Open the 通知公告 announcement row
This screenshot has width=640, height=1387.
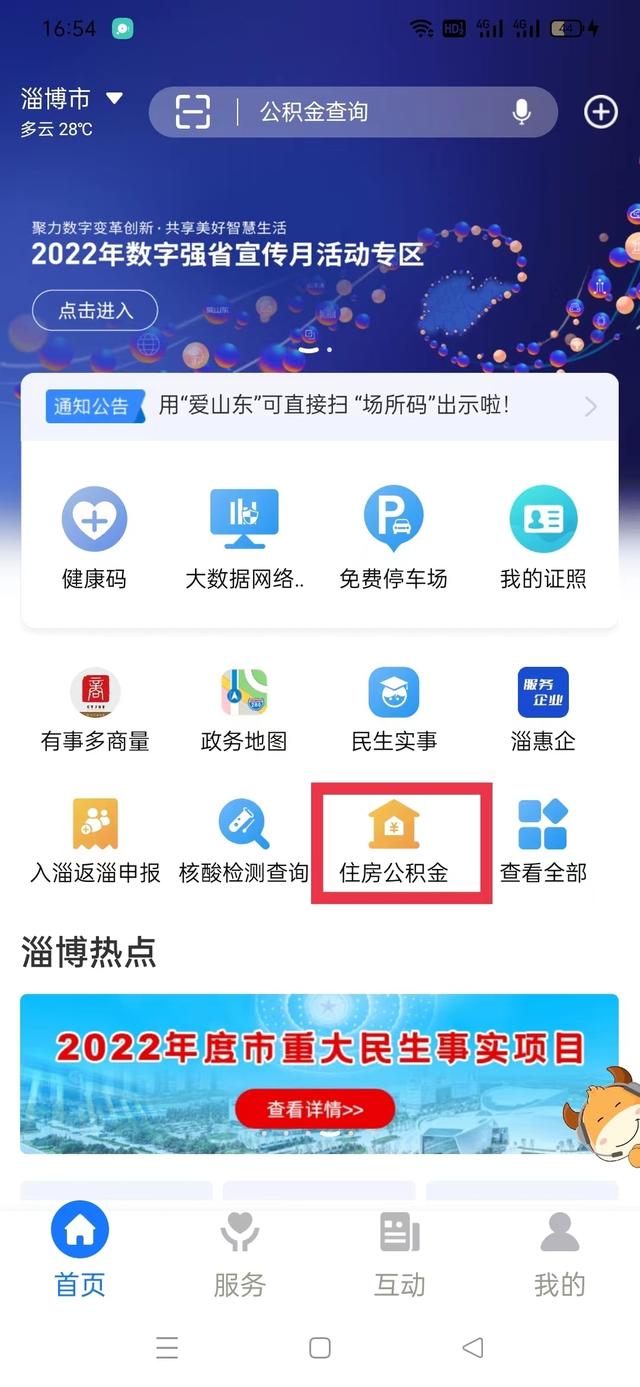point(320,406)
